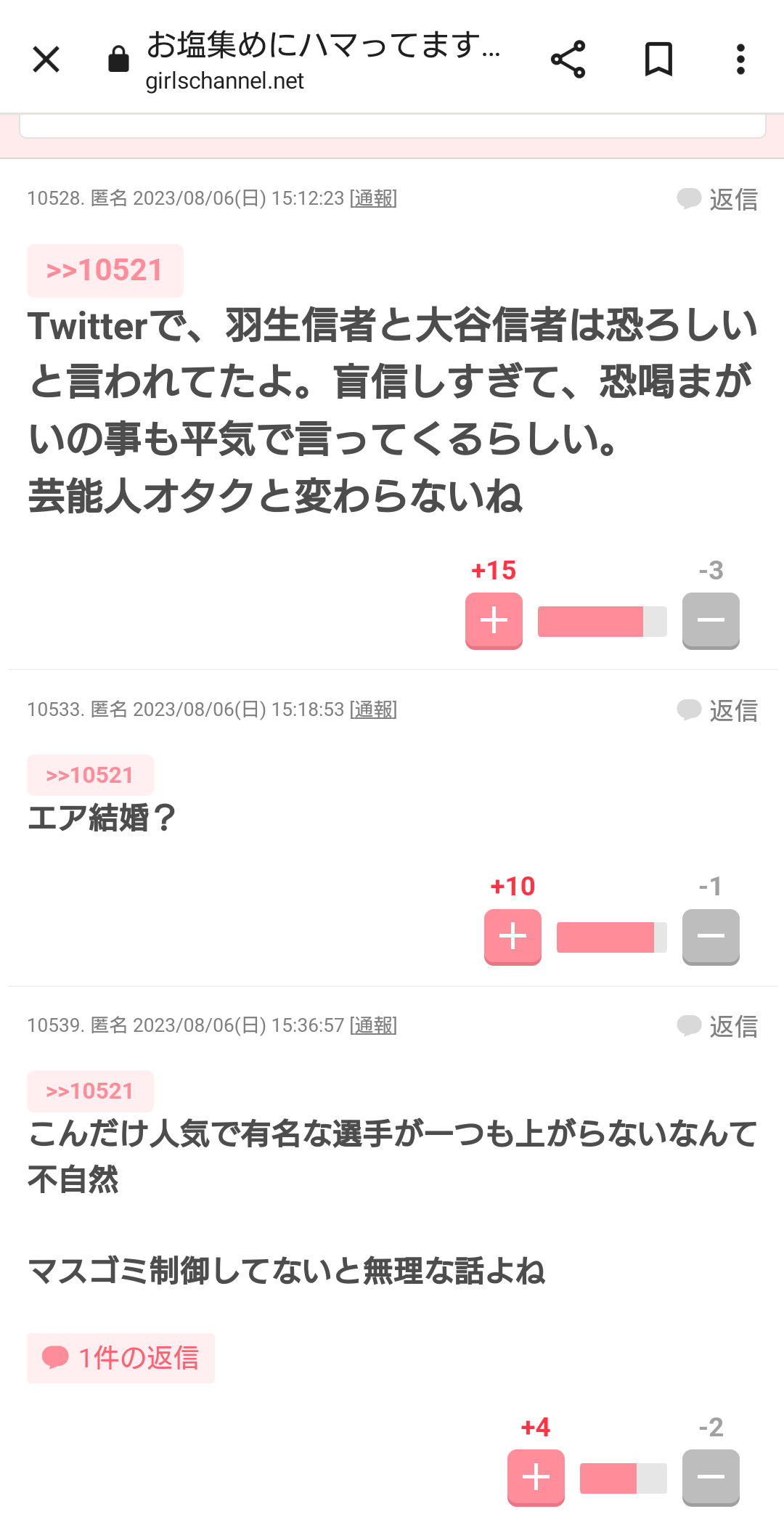The width and height of the screenshot is (784, 1538).
Task: Open the browser overflow menu
Action: [740, 60]
